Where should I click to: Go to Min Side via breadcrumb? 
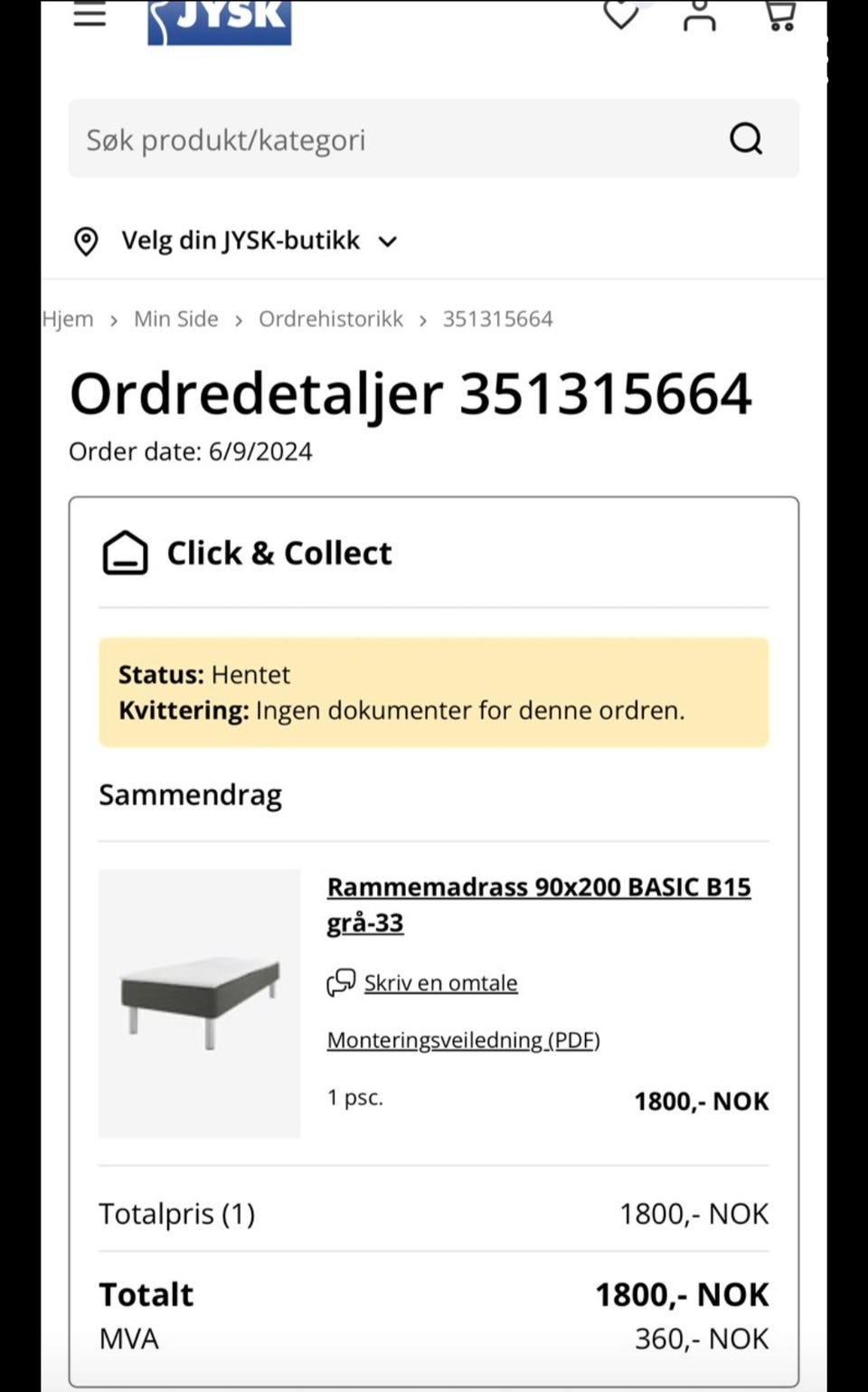pyautogui.click(x=175, y=318)
